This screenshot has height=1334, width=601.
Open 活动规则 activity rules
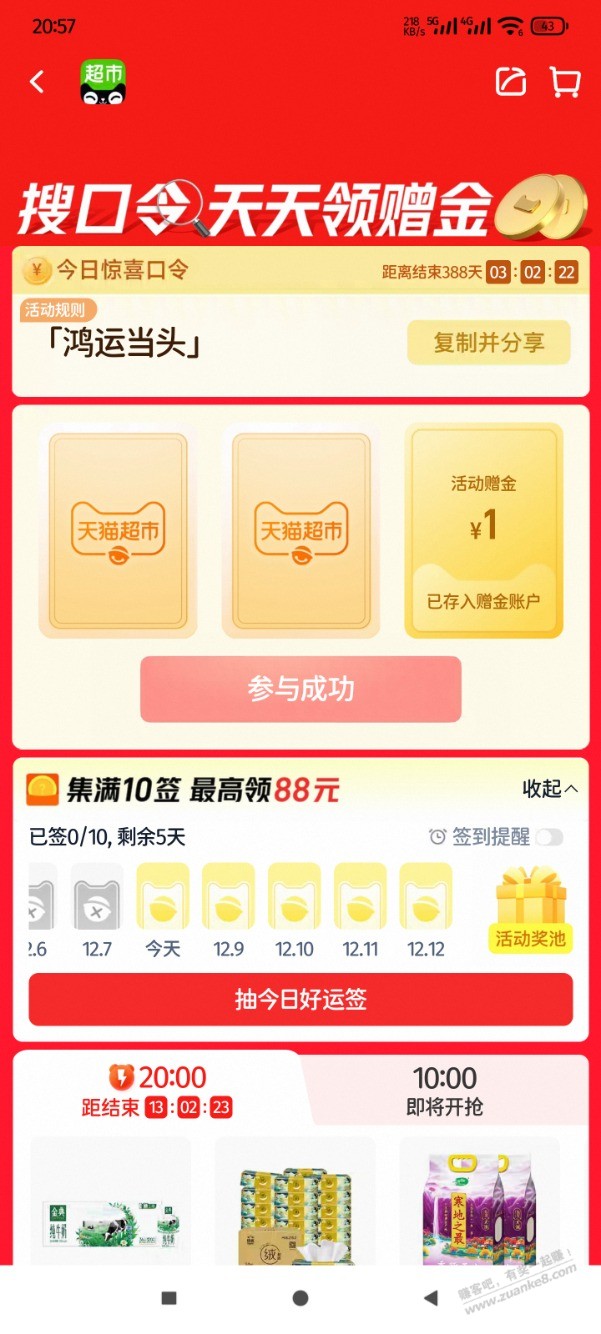click(x=61, y=310)
